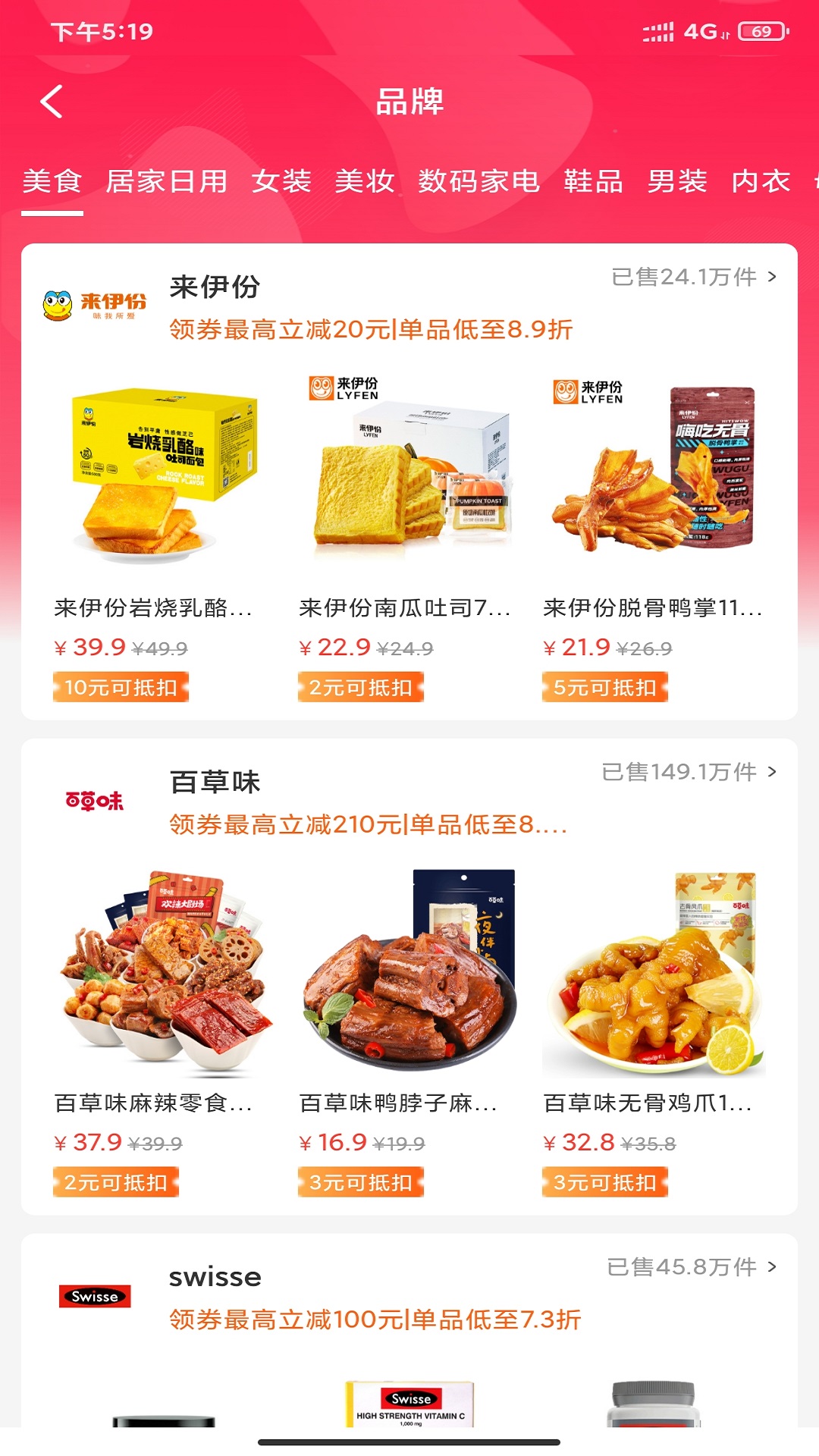819x1456 pixels.
Task: Open 来伊份 brand page via 已售24.1万件
Action: tap(693, 278)
